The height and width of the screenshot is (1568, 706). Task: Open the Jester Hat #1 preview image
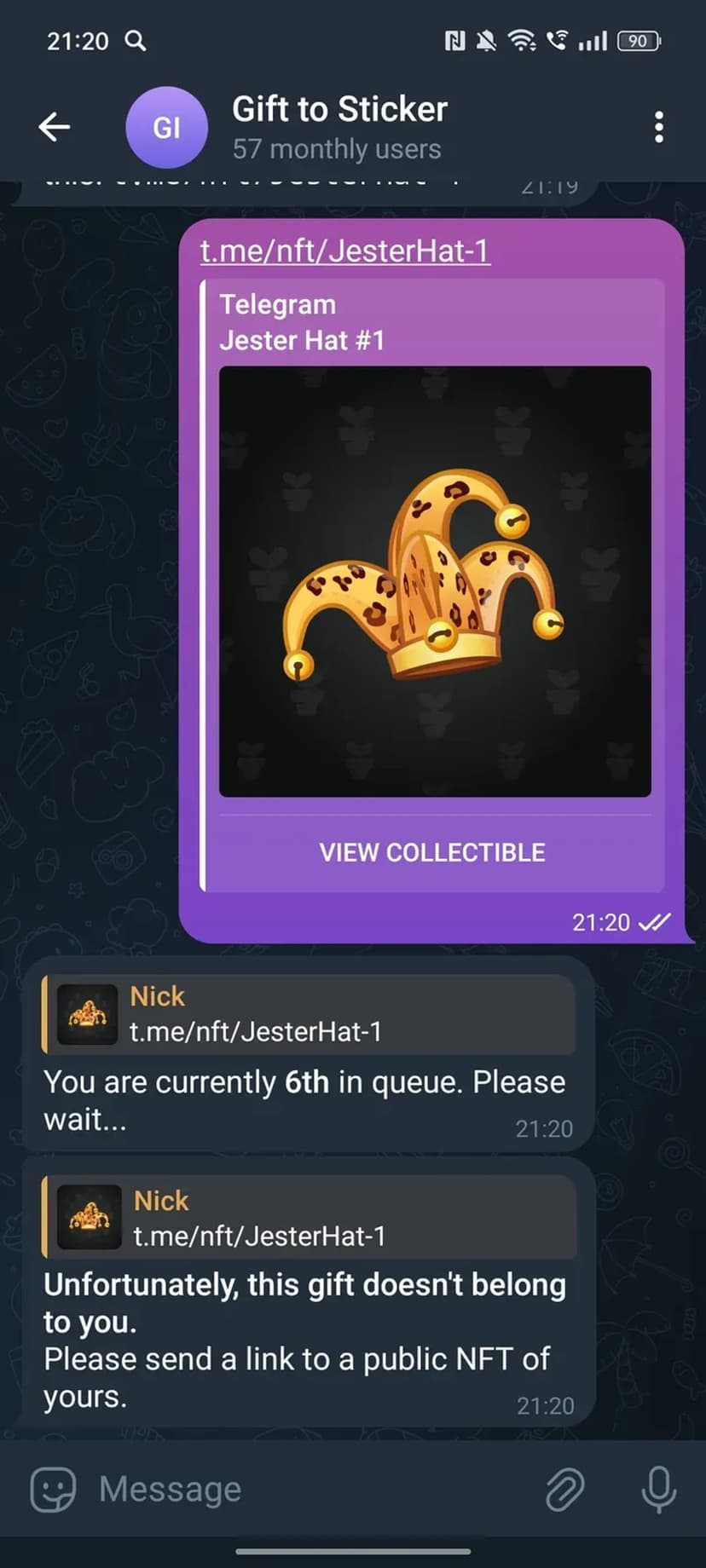[435, 581]
